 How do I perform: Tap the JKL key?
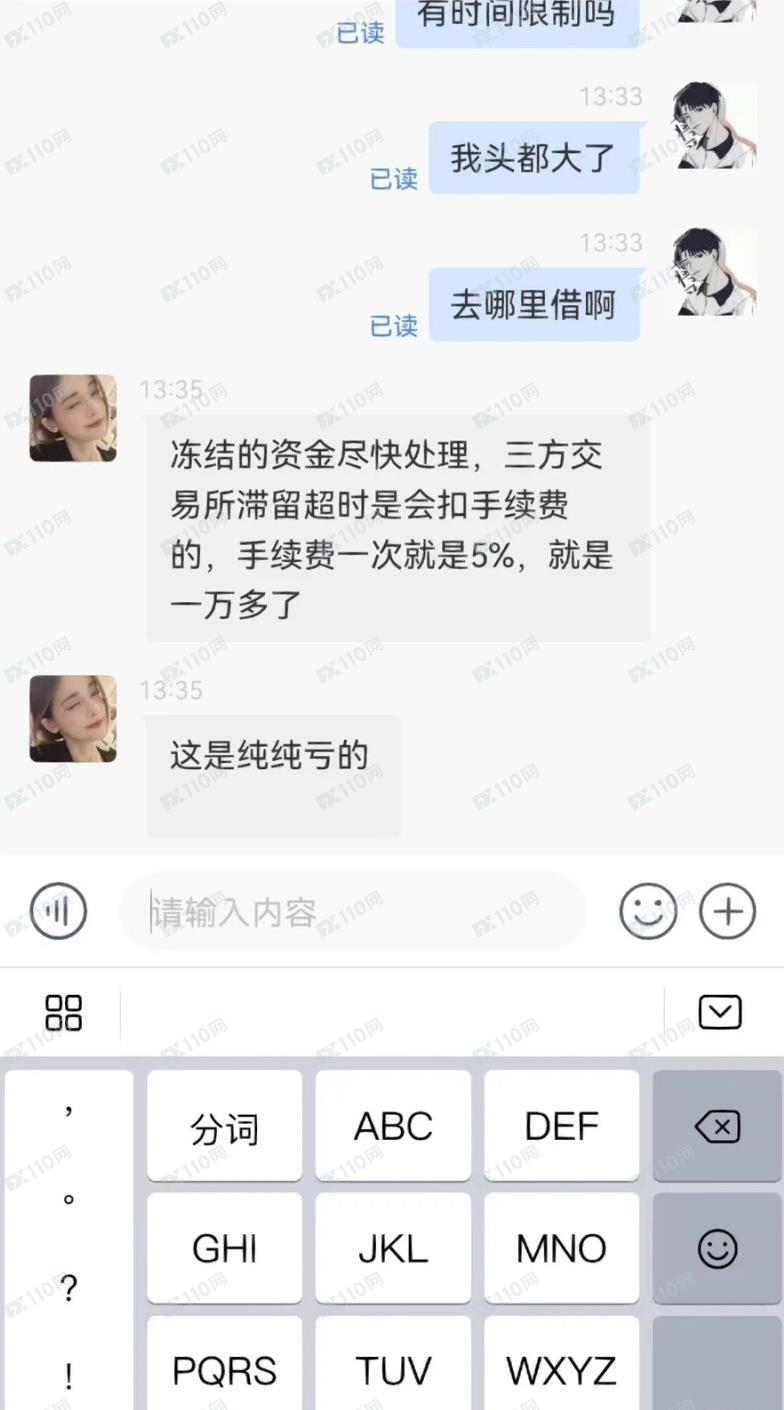pos(393,1248)
